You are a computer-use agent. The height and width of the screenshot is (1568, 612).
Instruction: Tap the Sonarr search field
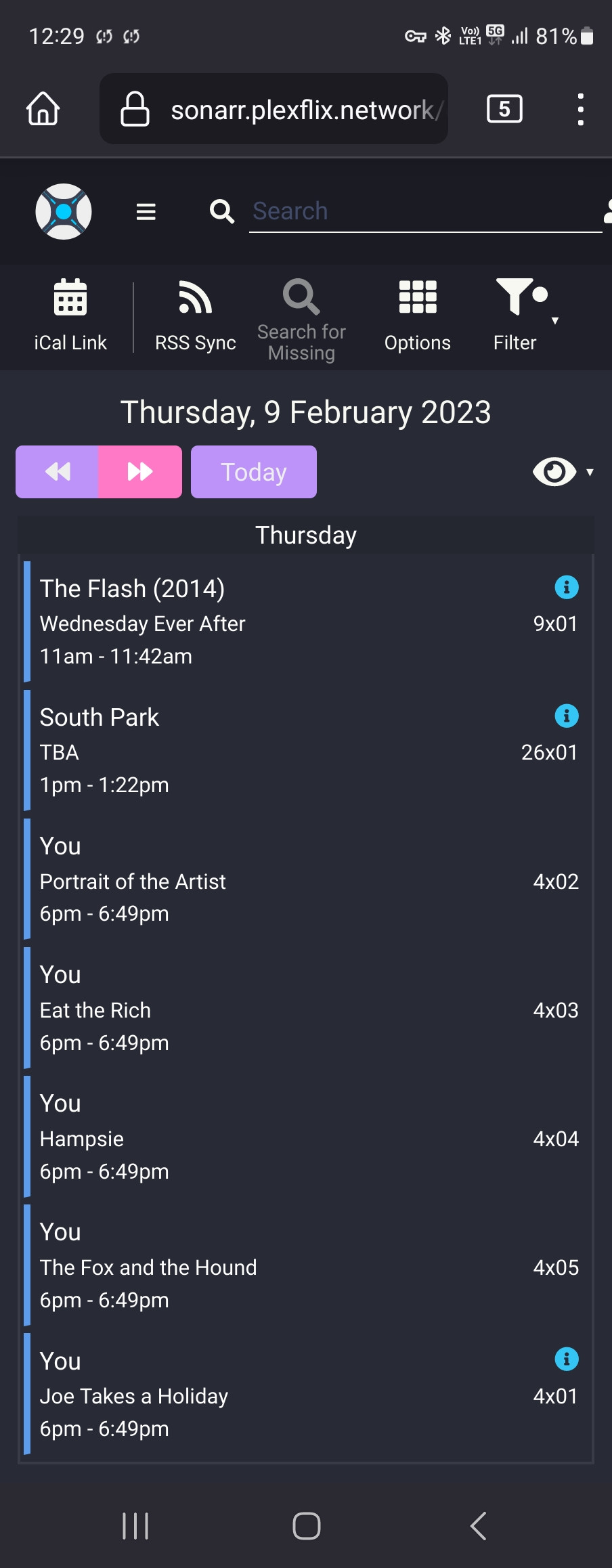(x=424, y=211)
